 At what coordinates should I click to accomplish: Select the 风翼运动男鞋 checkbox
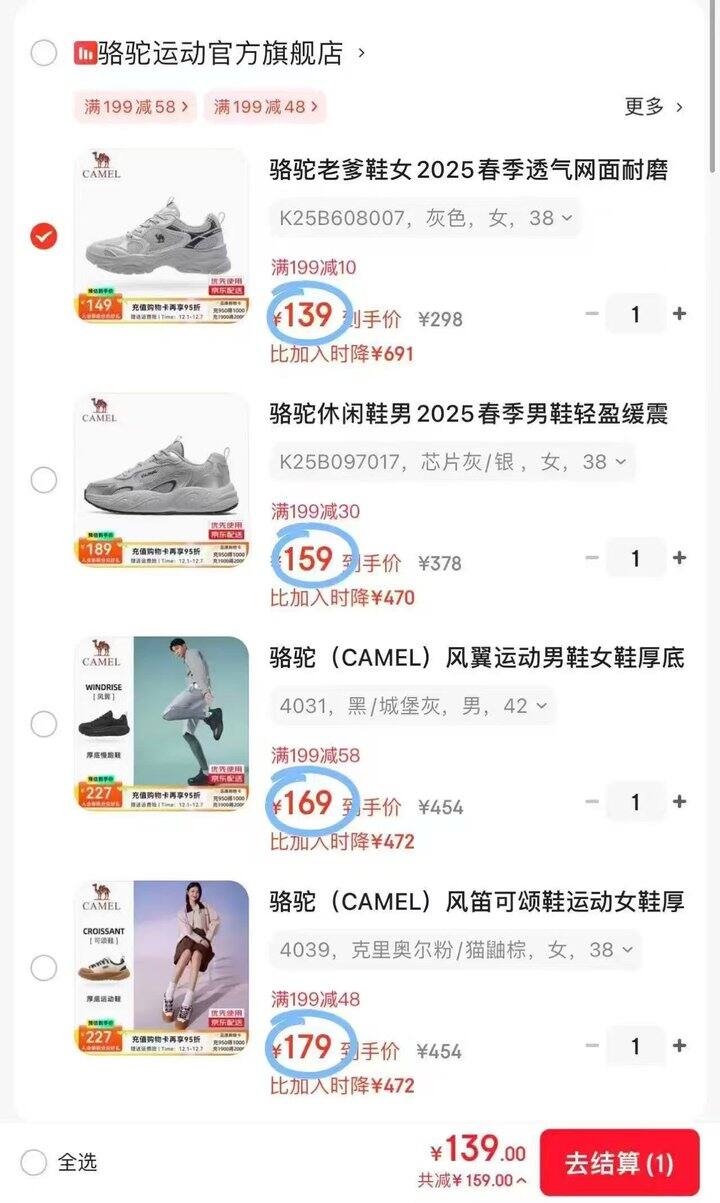[x=41, y=725]
